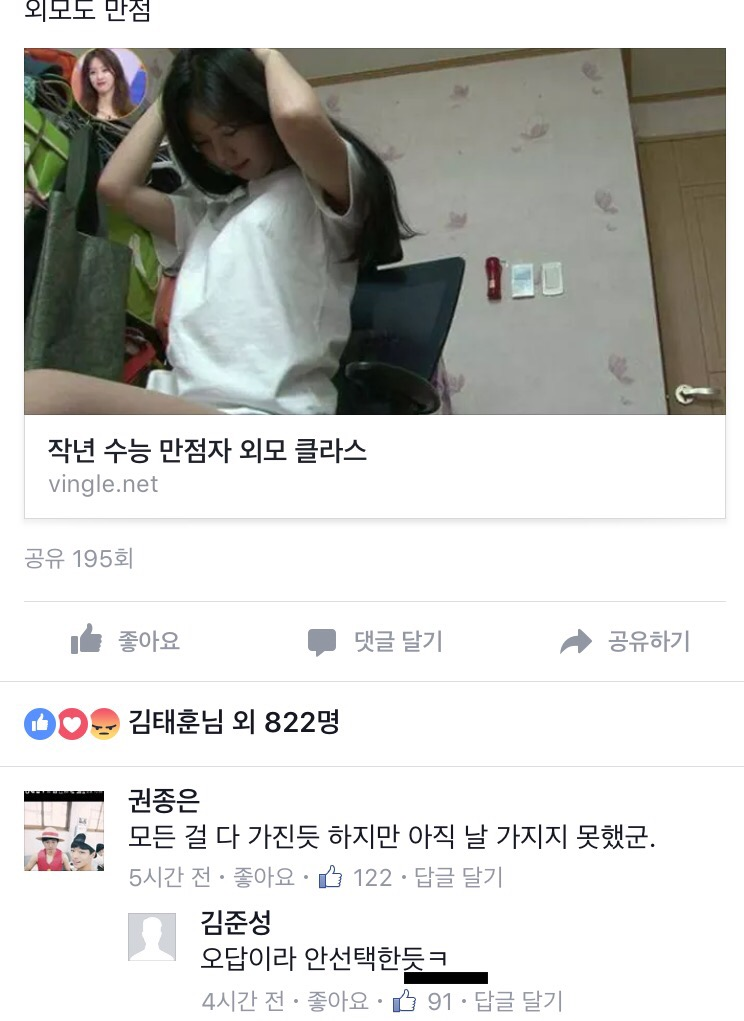View the 91 likes on 김준성's reply

click(x=426, y=1001)
